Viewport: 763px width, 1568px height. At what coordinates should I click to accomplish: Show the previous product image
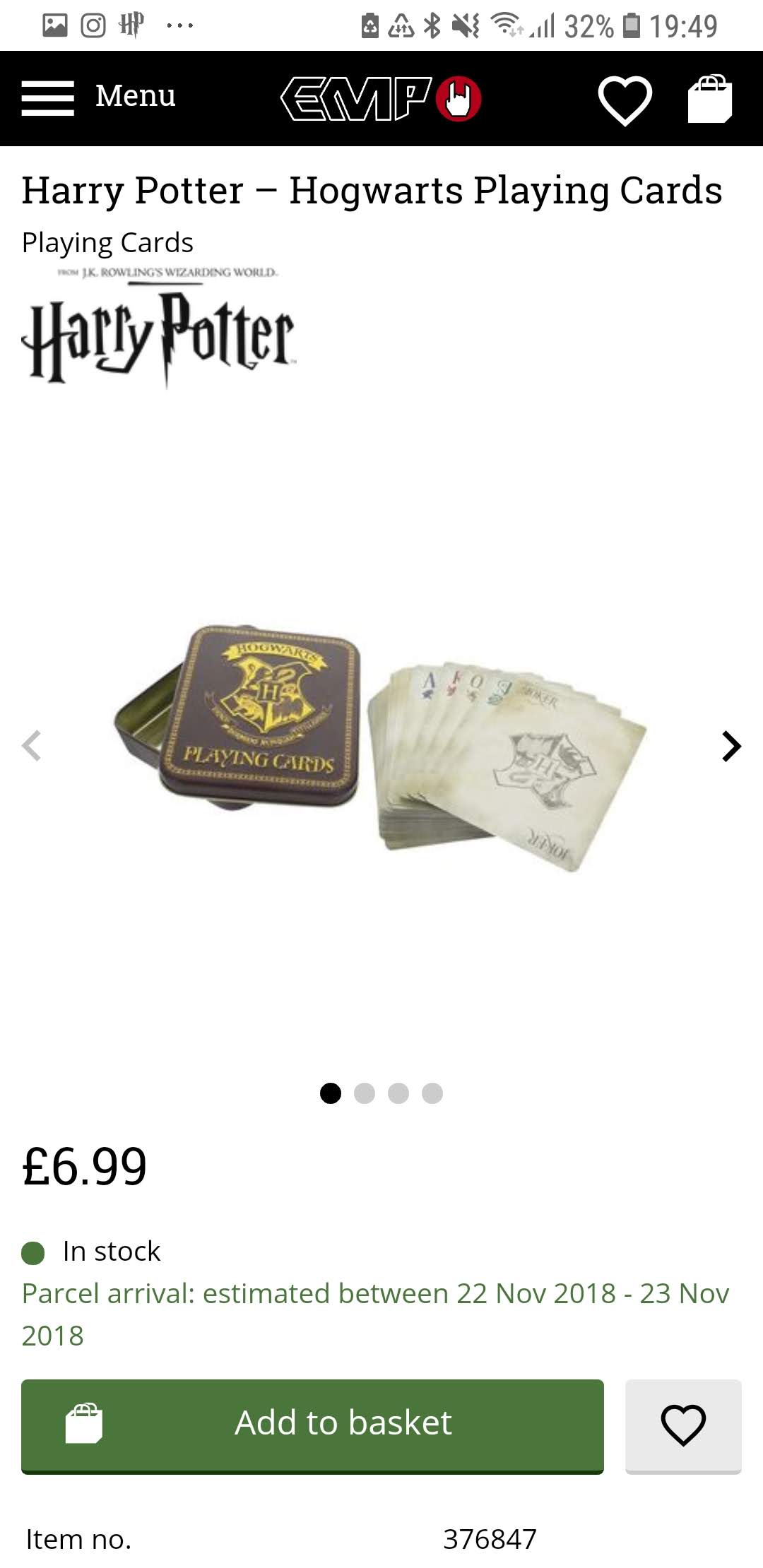click(32, 746)
